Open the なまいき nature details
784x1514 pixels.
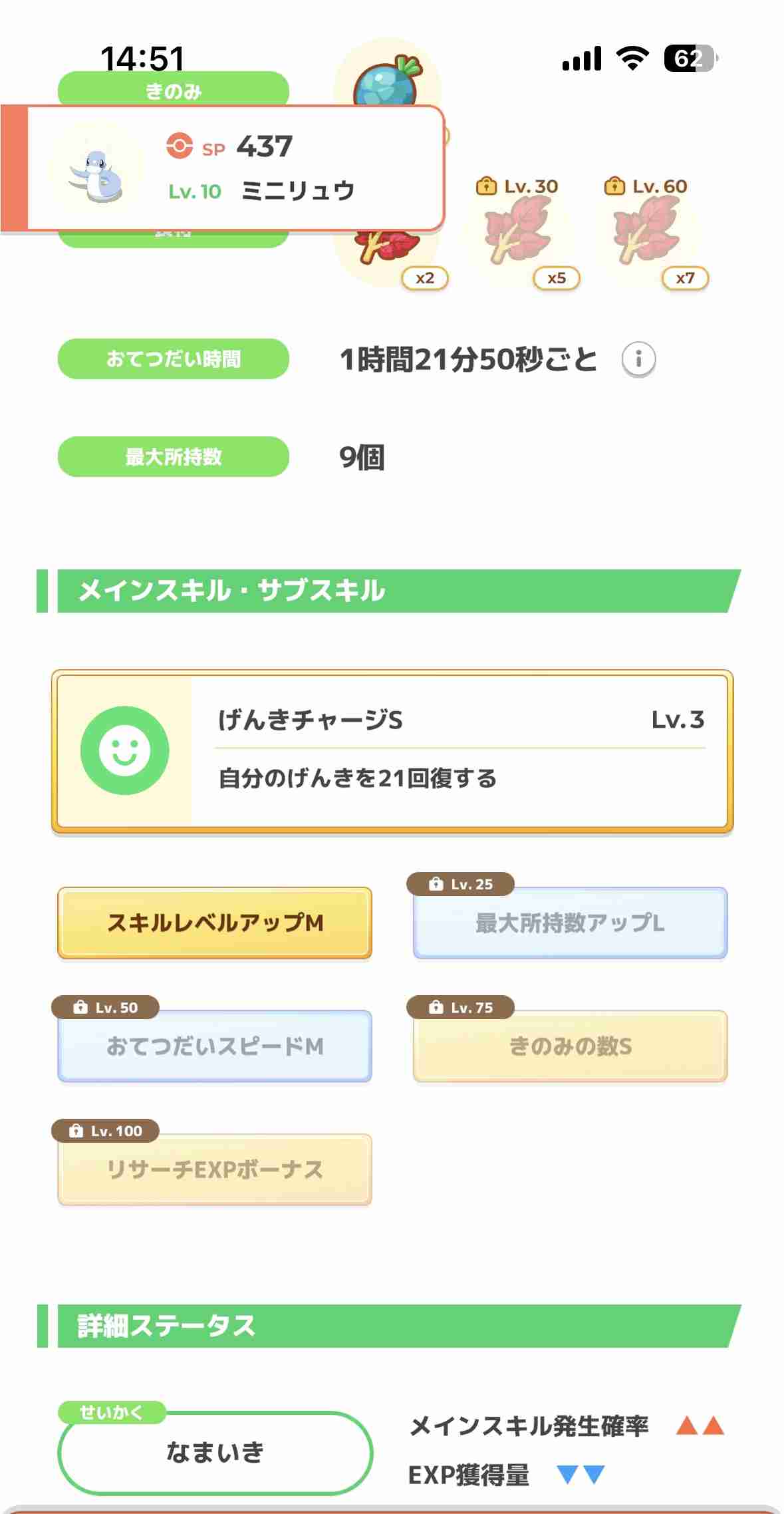pos(215,1452)
